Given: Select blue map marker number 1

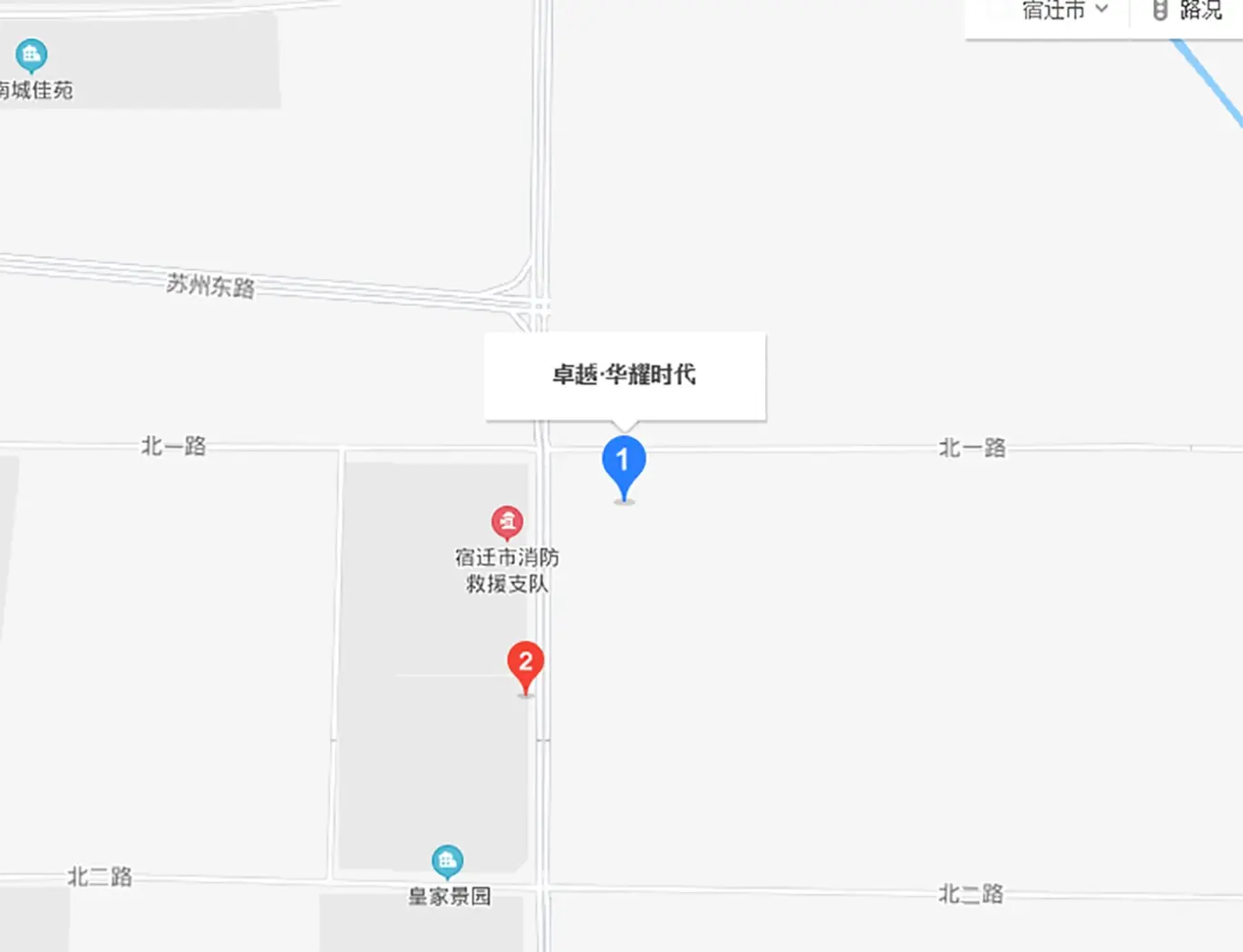Looking at the screenshot, I should (x=624, y=463).
